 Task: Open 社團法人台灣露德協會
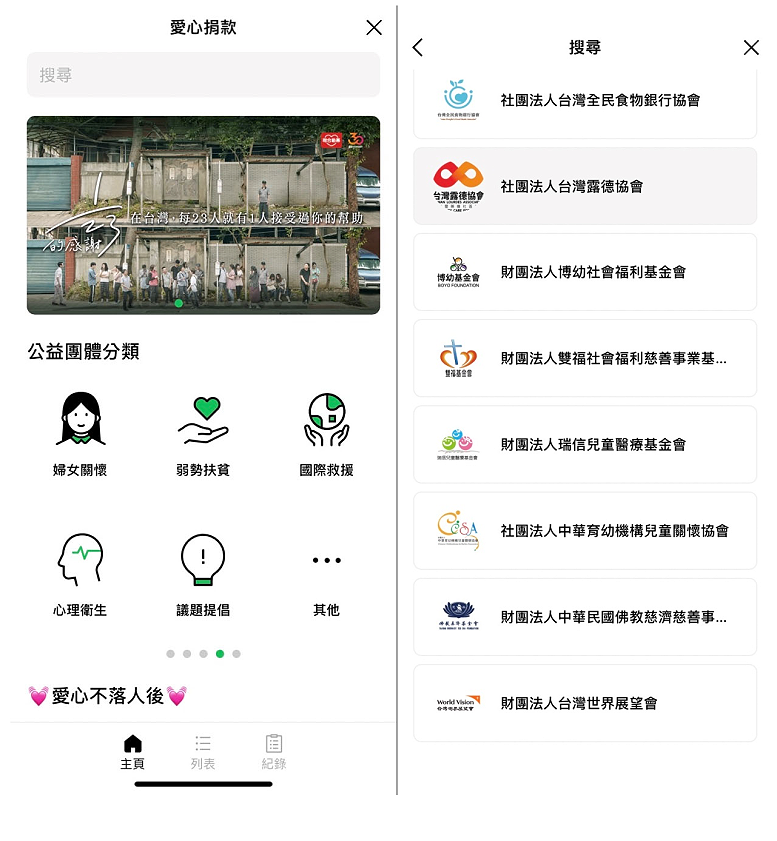(585, 186)
